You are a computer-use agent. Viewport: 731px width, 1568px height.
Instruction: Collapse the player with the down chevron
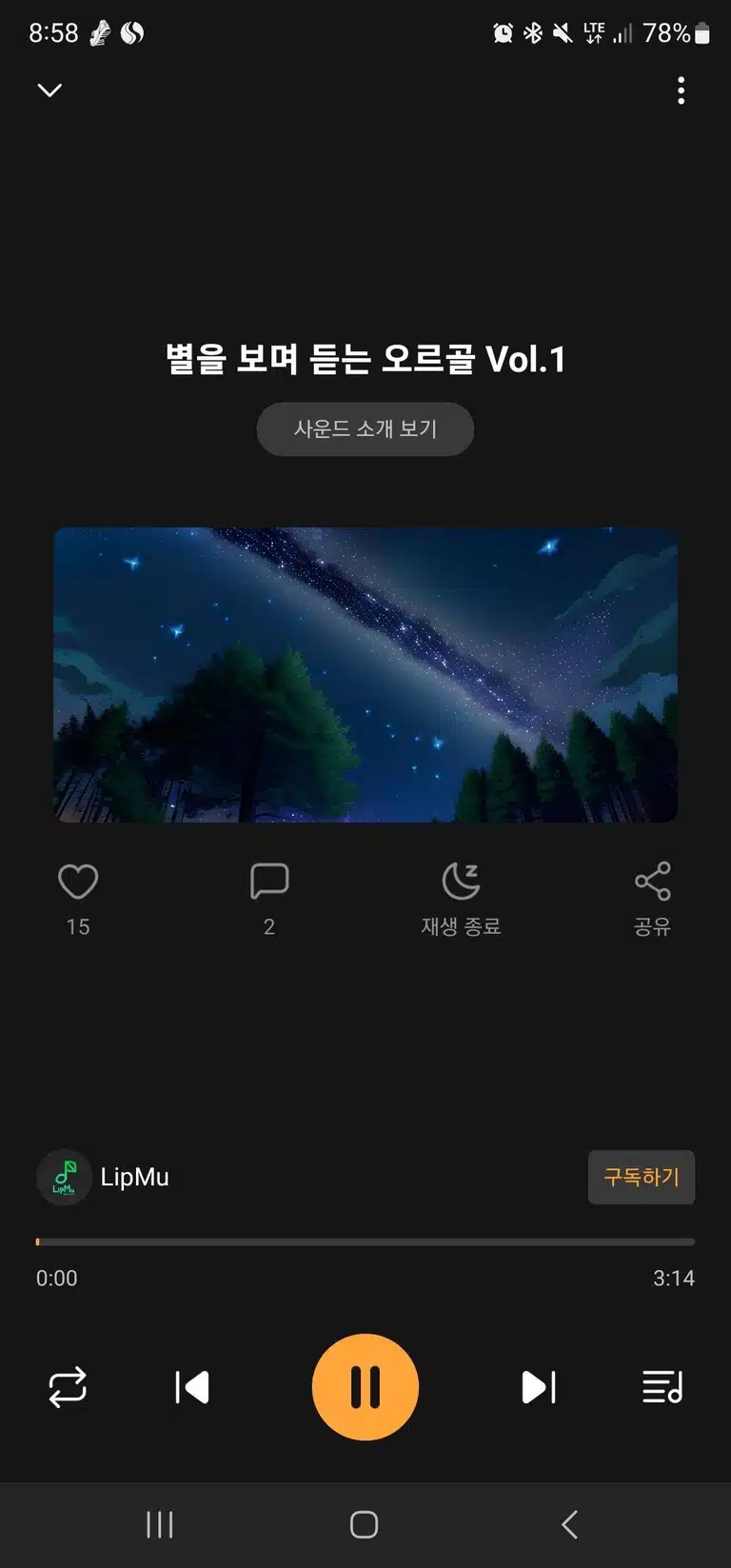pyautogui.click(x=49, y=89)
